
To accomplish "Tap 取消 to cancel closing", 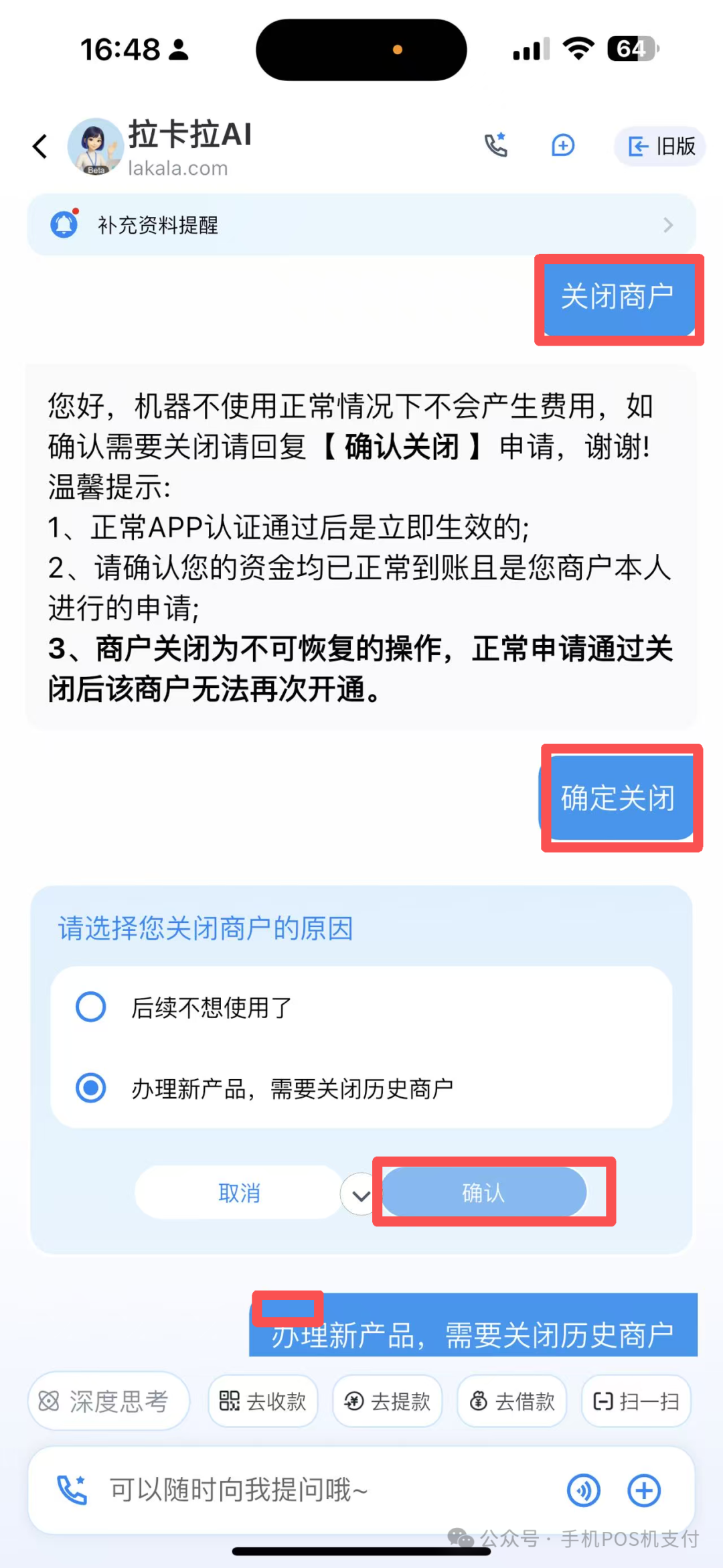I will pos(239,1193).
